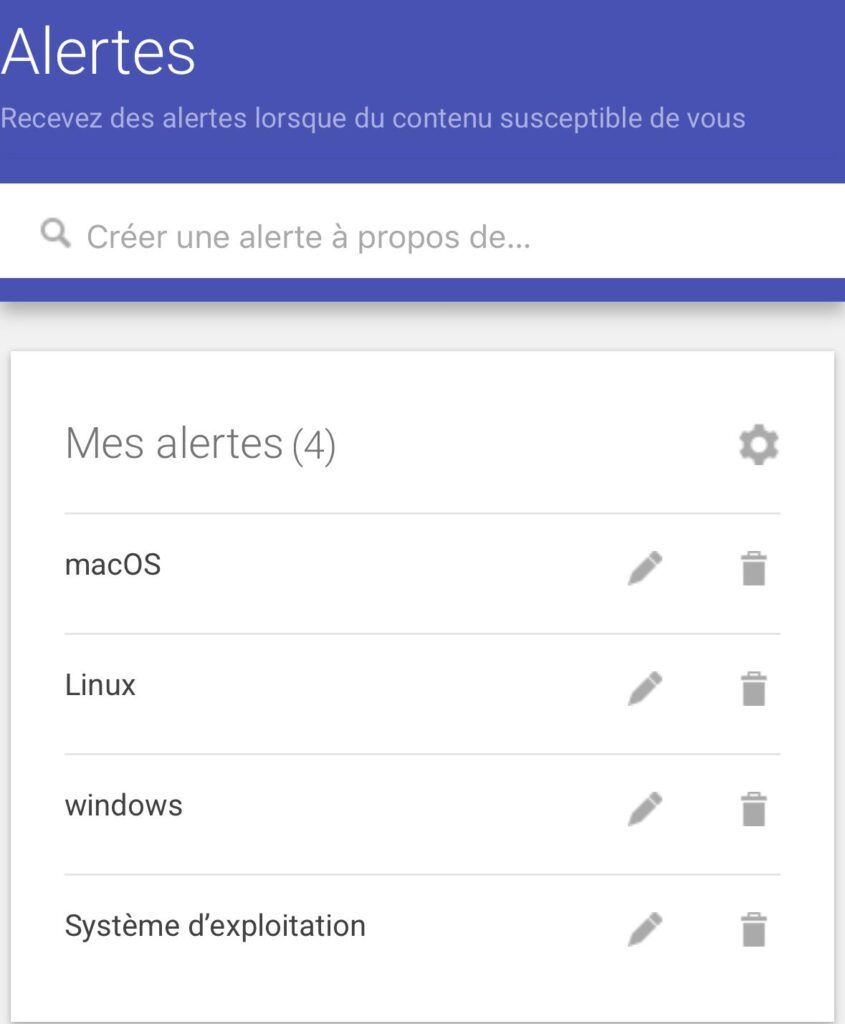
Task: Edit the Linux alert
Action: click(x=645, y=688)
